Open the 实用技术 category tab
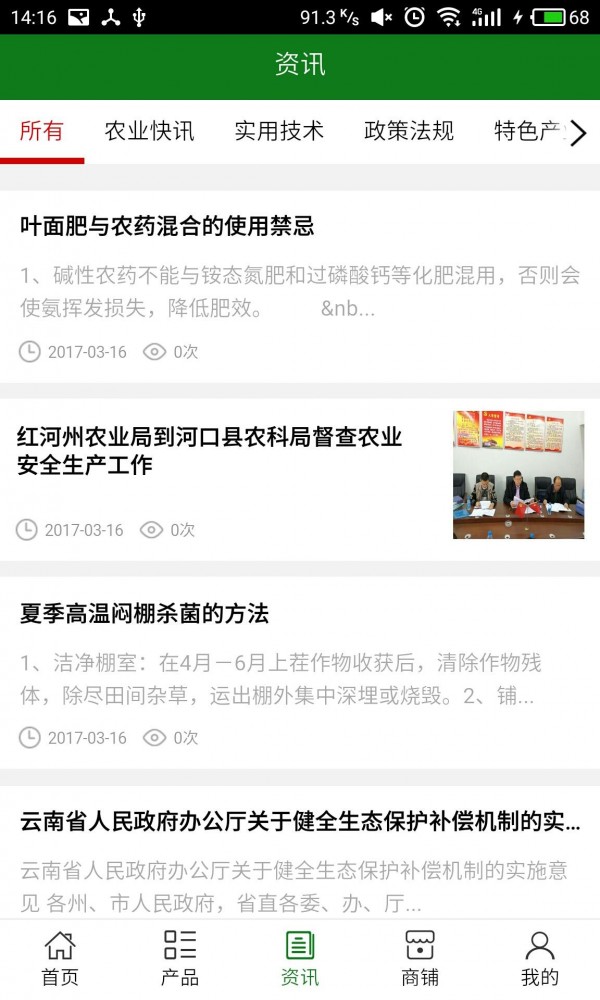 pos(279,131)
